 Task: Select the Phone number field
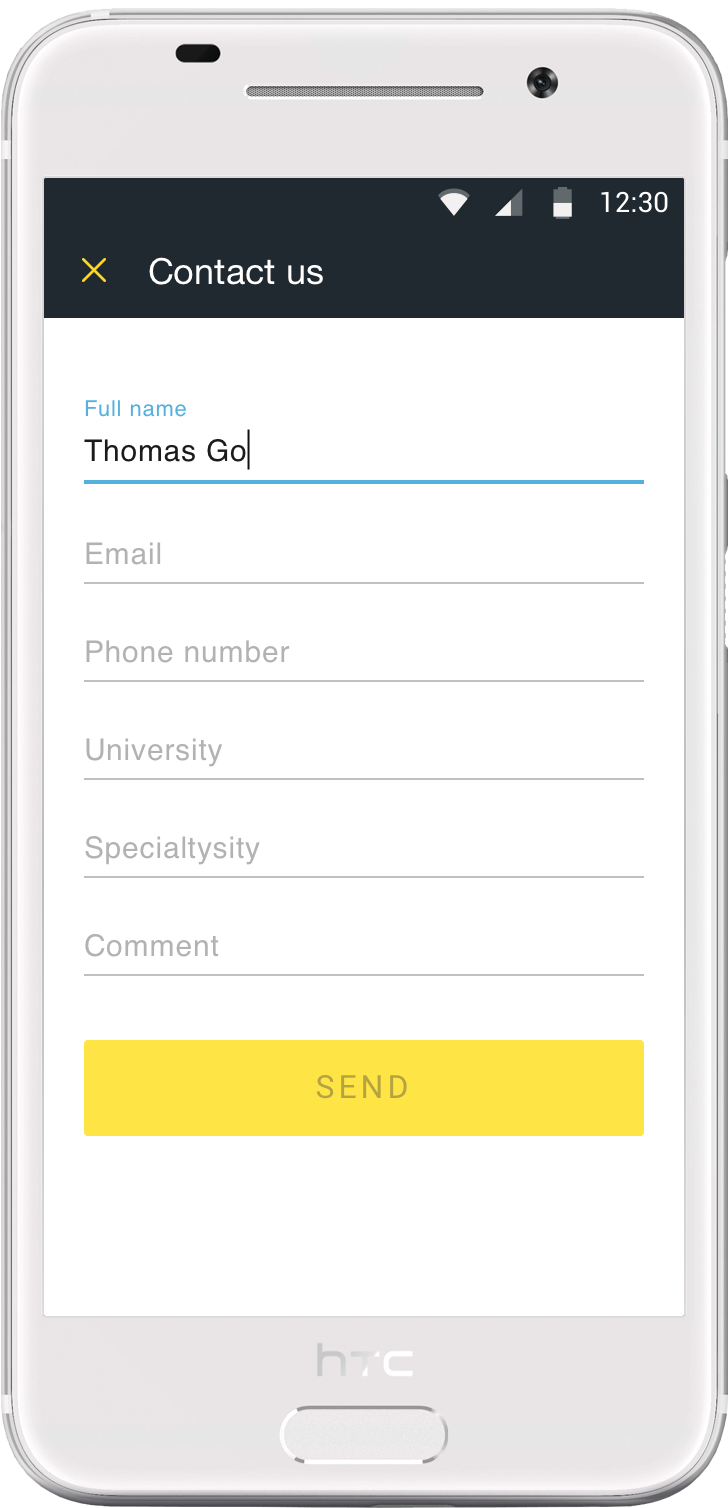364,653
